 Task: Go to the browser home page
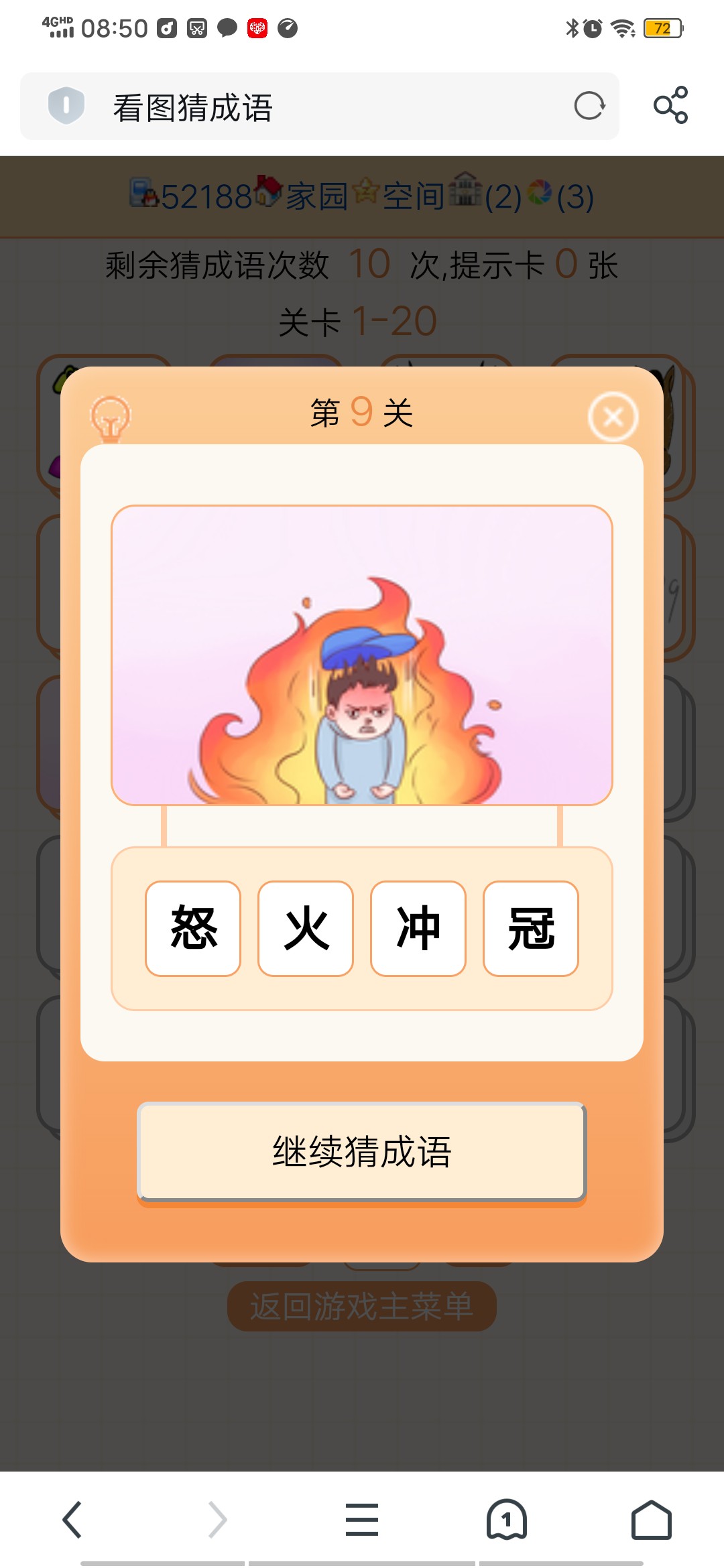tap(651, 1519)
